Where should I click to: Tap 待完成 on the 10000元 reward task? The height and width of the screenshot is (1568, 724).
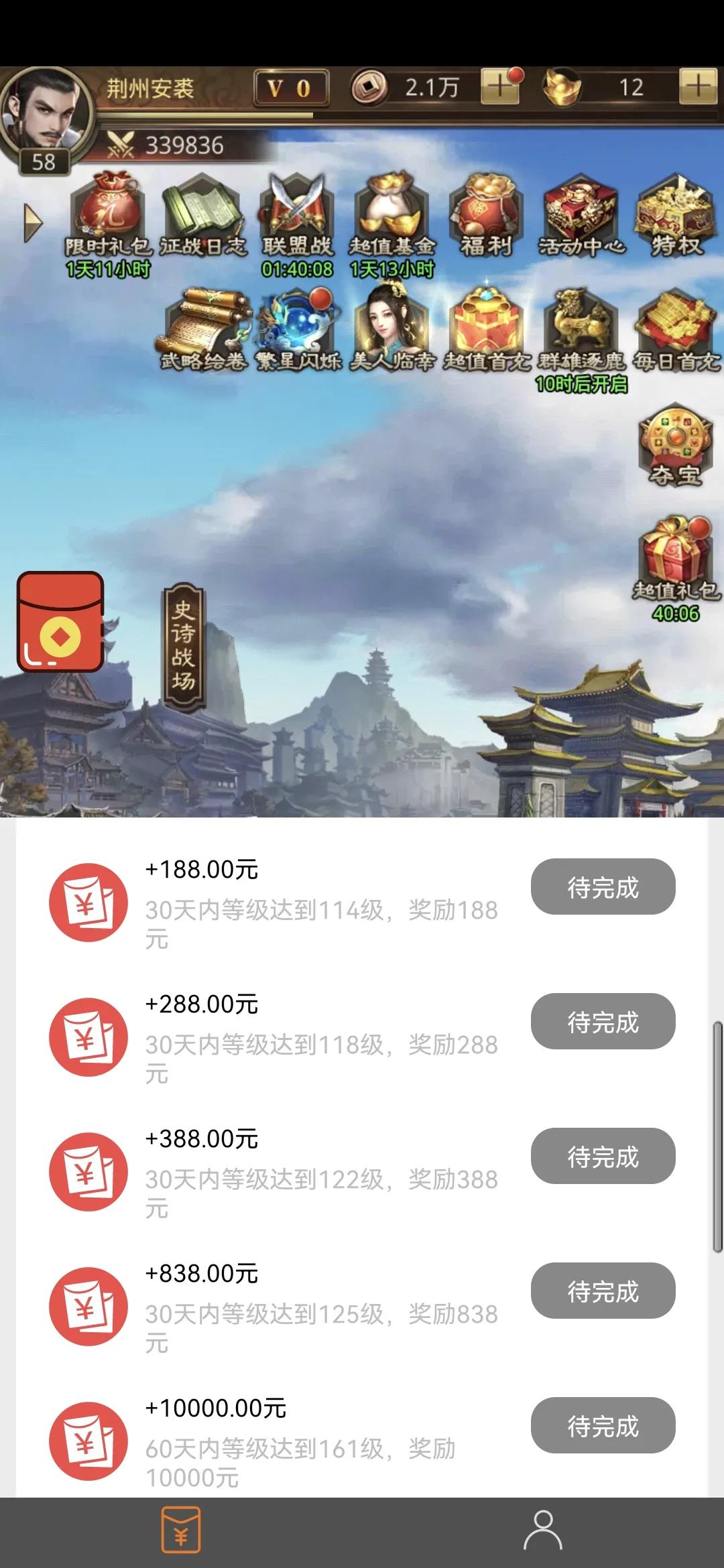601,1424
